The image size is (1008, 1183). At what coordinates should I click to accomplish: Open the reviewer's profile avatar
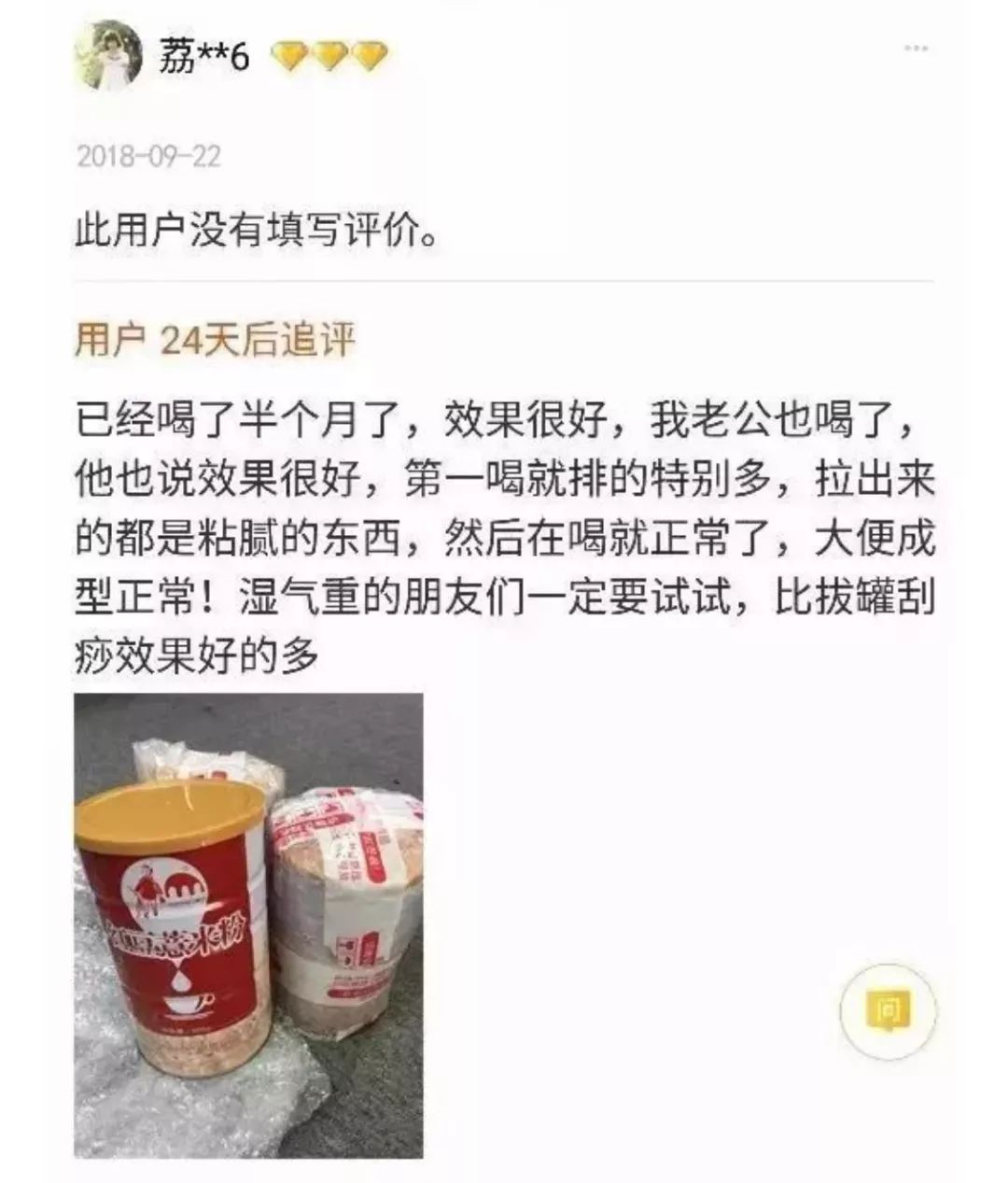pyautogui.click(x=109, y=55)
